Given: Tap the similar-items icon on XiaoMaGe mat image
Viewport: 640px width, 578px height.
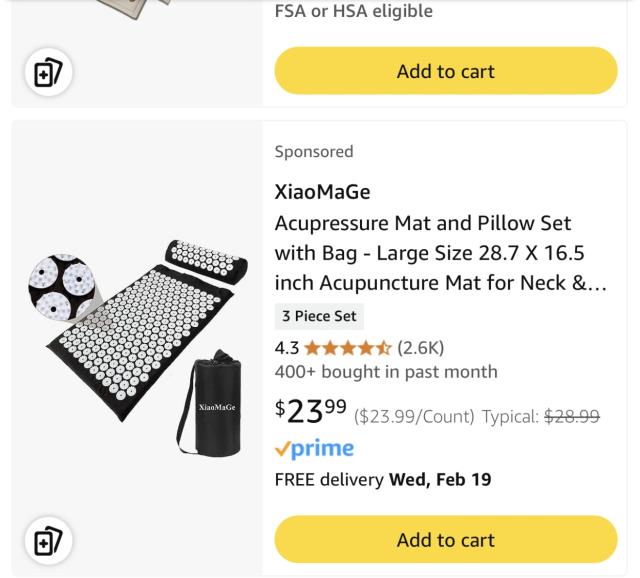Looking at the screenshot, I should (48, 541).
